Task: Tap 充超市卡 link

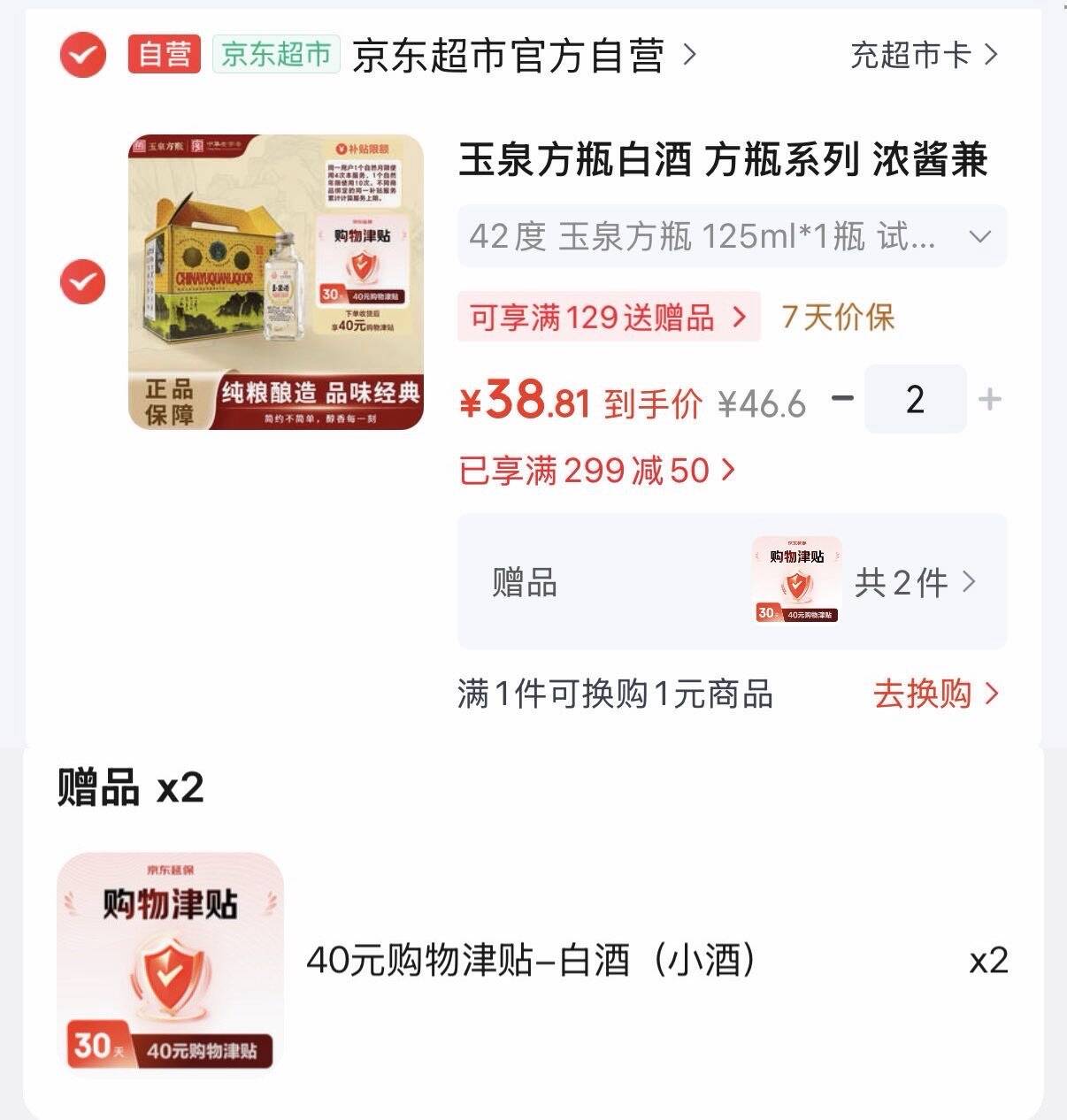Action: [925, 55]
